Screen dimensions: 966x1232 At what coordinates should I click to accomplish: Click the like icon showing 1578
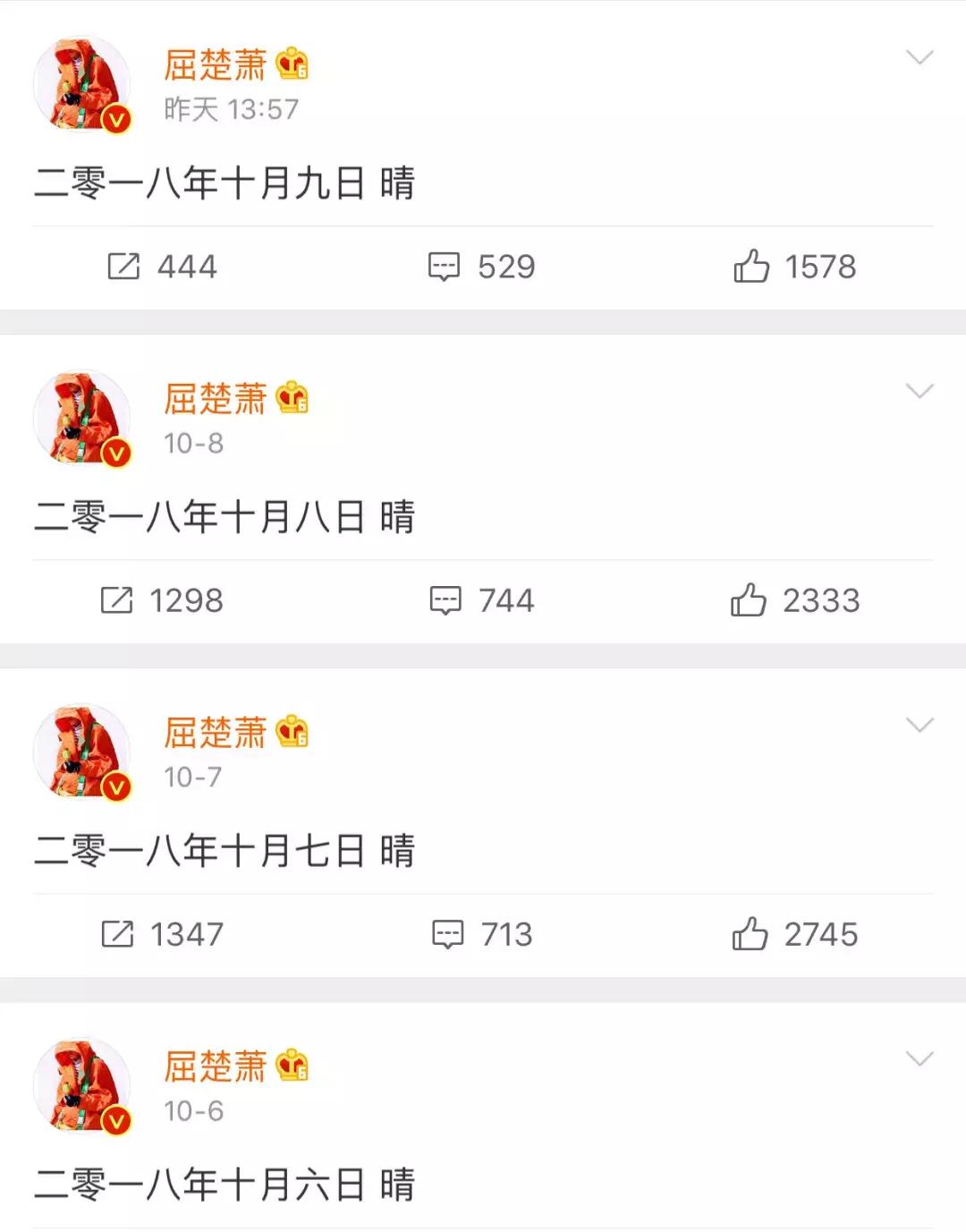(x=751, y=265)
